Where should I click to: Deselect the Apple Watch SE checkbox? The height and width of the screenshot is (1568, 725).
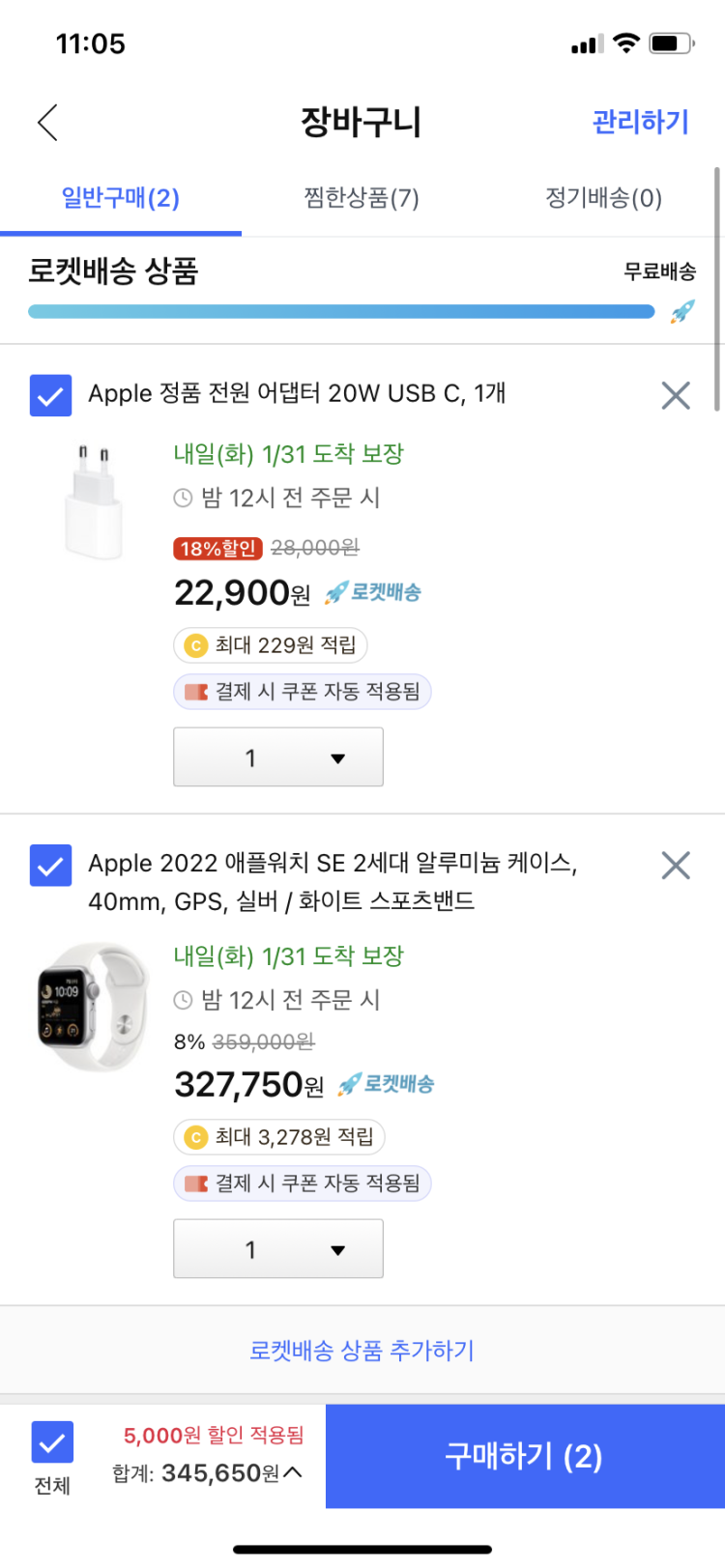coord(51,866)
